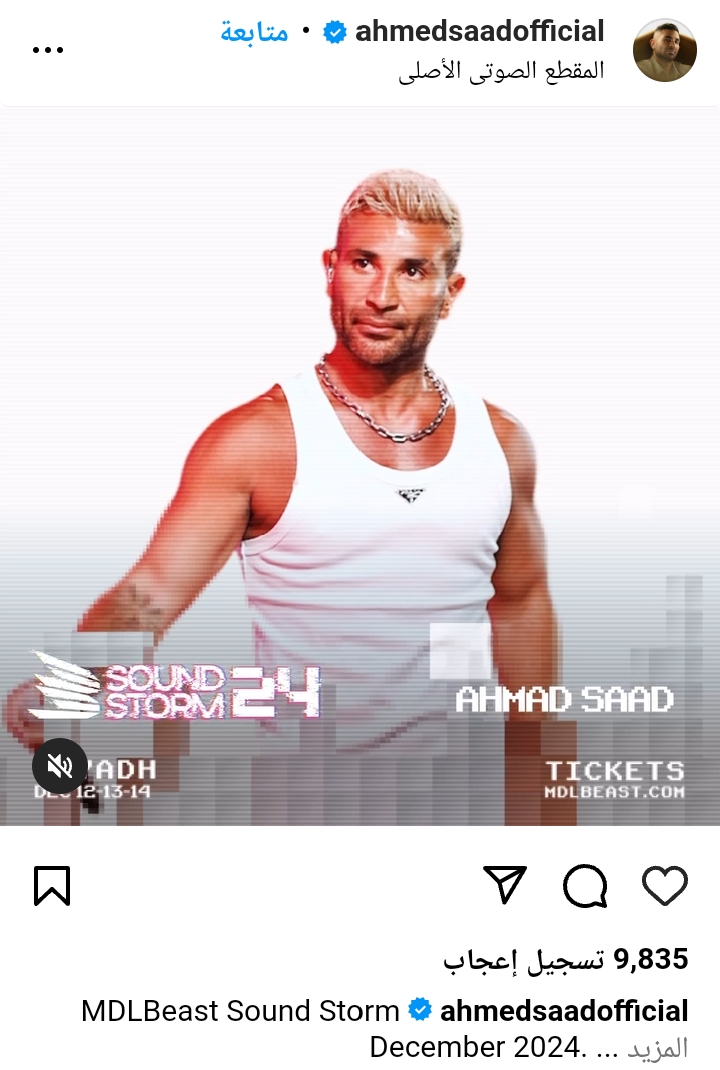Open the comments bubble
Screen dimensions: 720x1070
[x=584, y=885]
